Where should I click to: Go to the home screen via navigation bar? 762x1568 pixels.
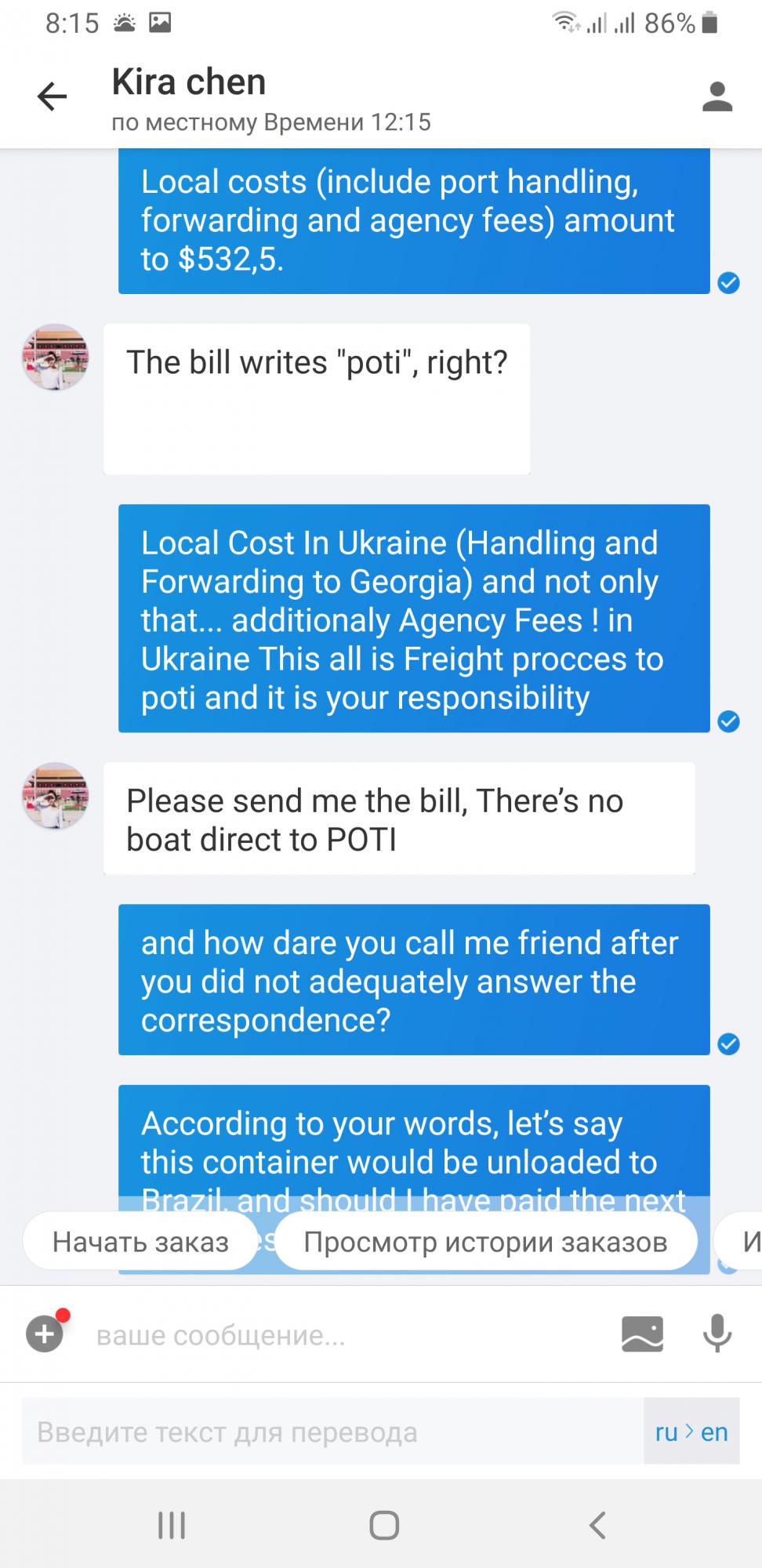coord(384,1526)
